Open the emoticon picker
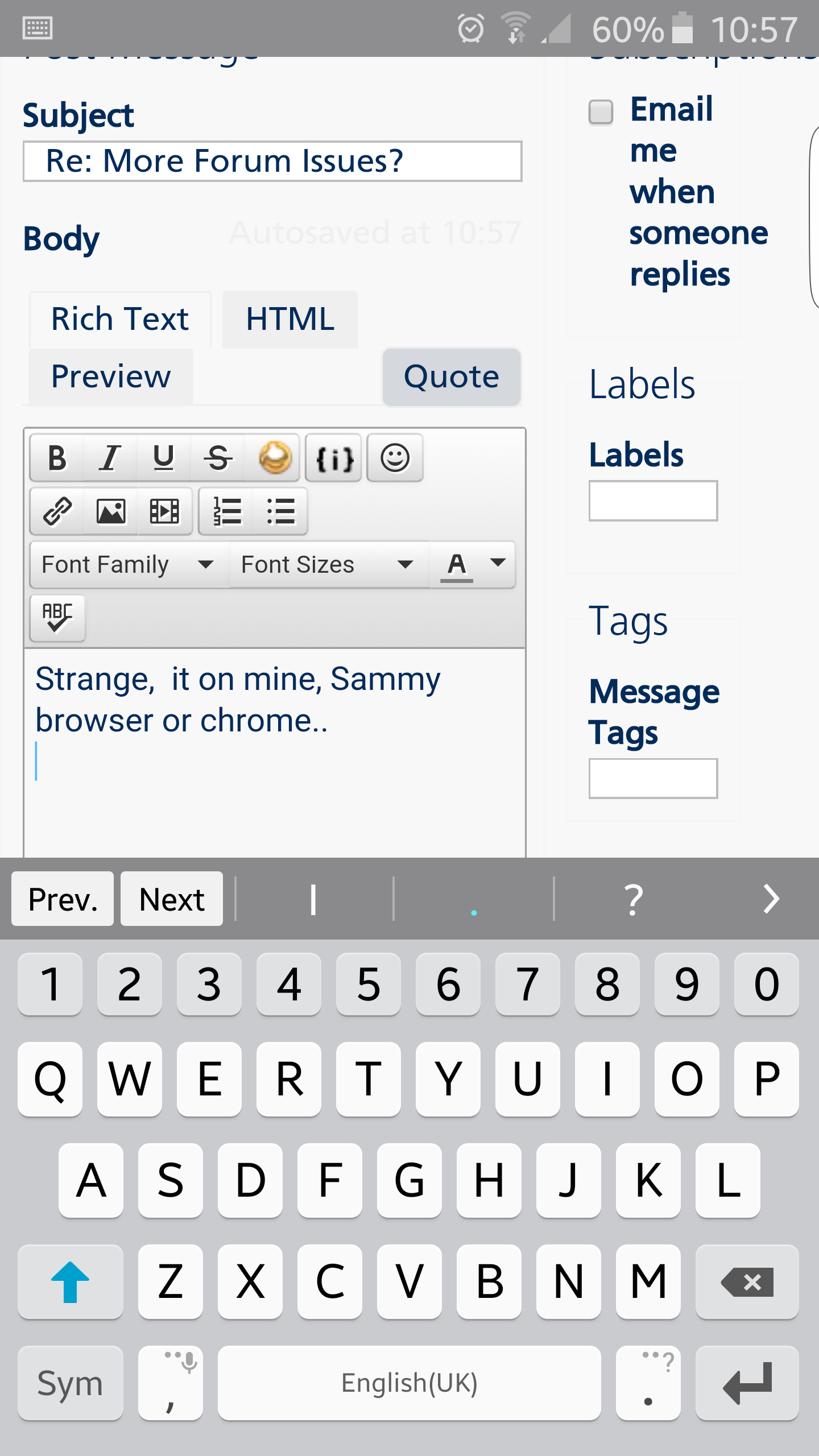 395,458
